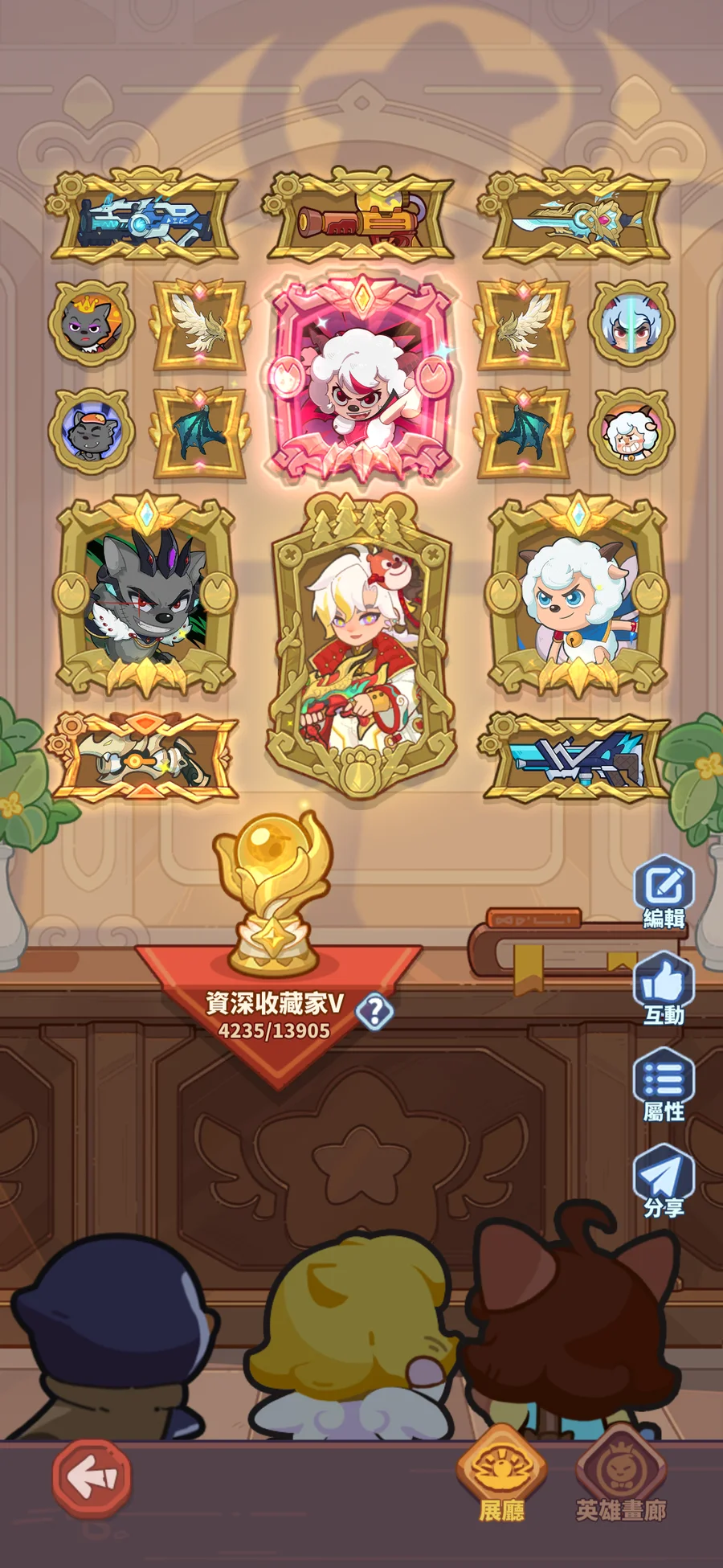Open the 編輯 edit button
Viewport: 723px width, 1568px height.
(x=664, y=891)
